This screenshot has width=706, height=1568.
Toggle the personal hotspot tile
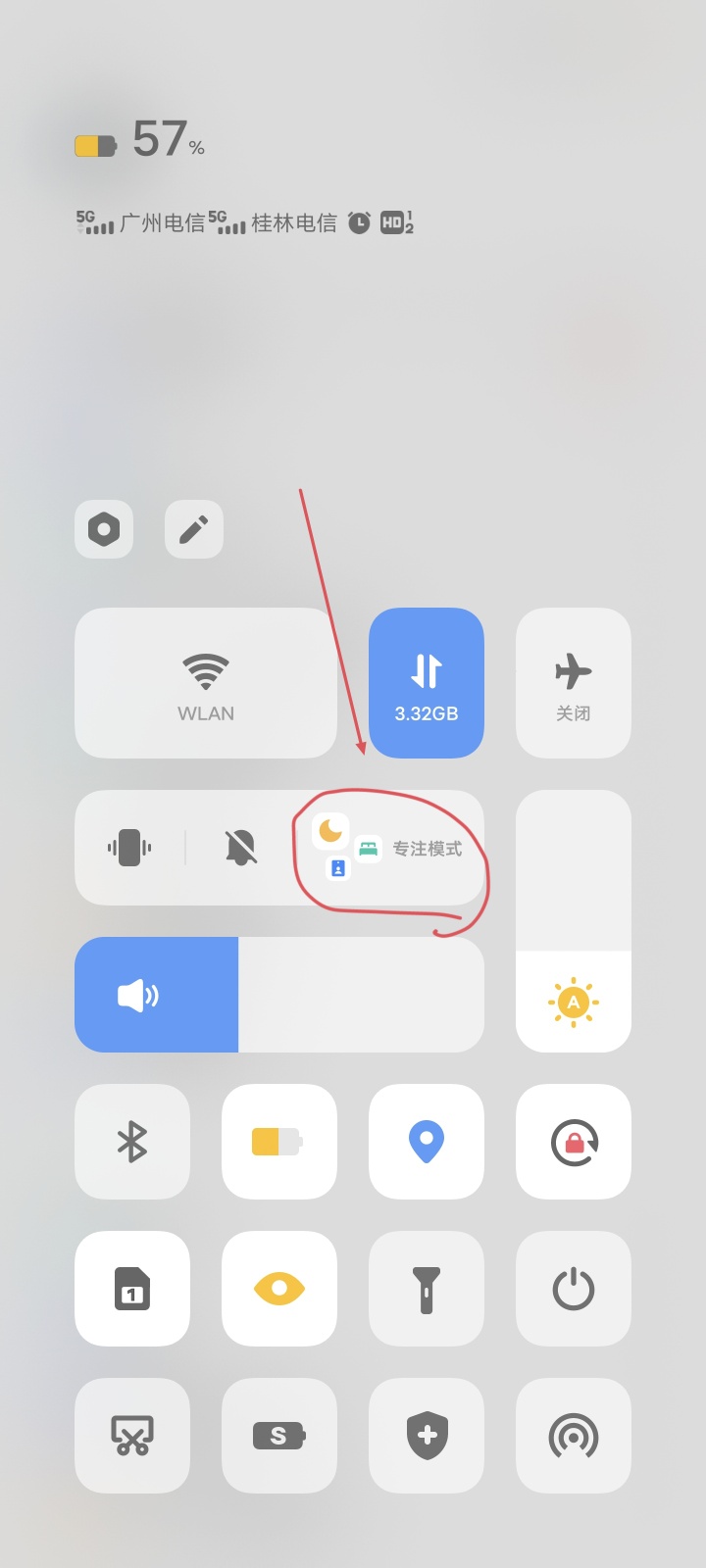(x=574, y=1436)
